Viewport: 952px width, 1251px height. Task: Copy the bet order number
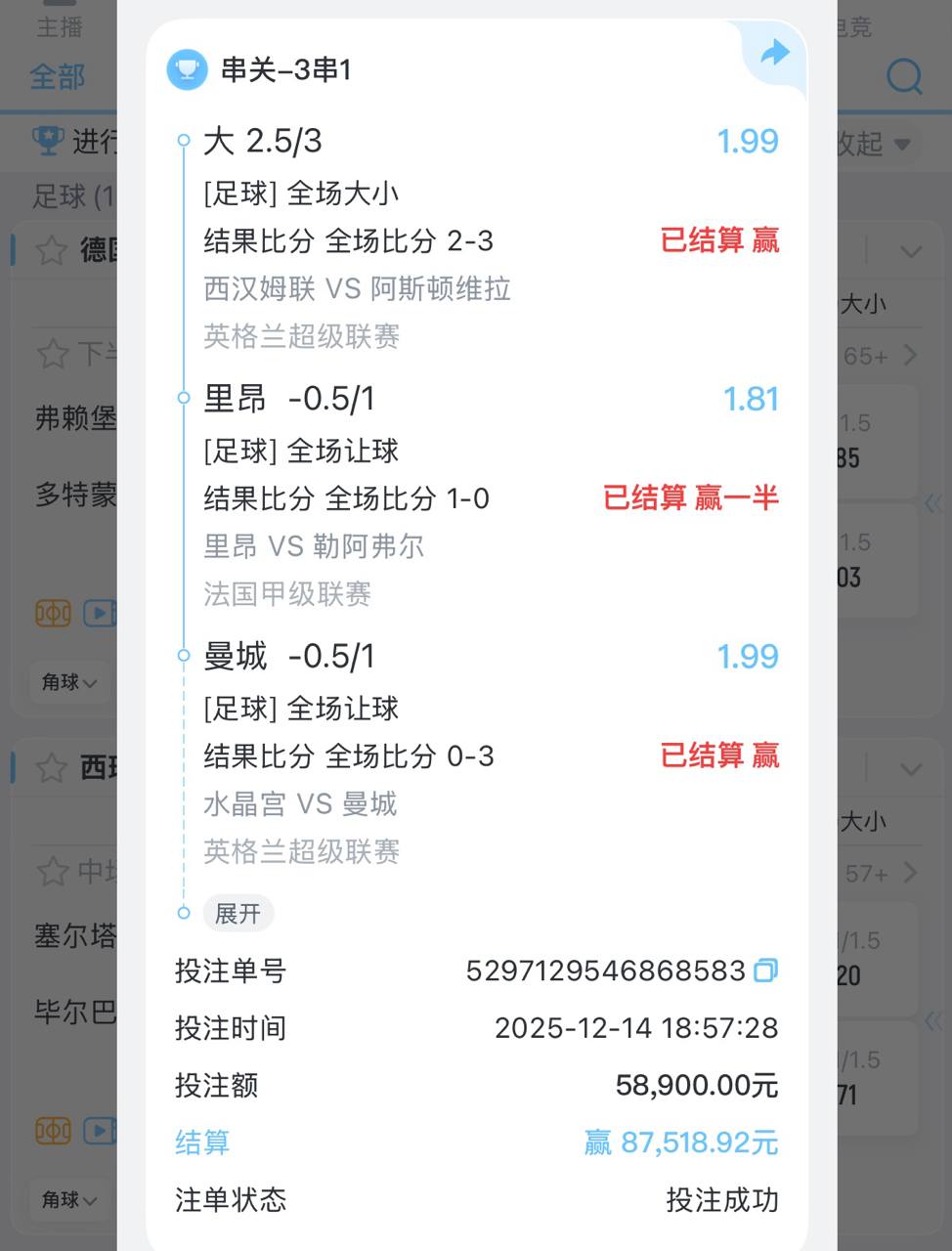[766, 971]
